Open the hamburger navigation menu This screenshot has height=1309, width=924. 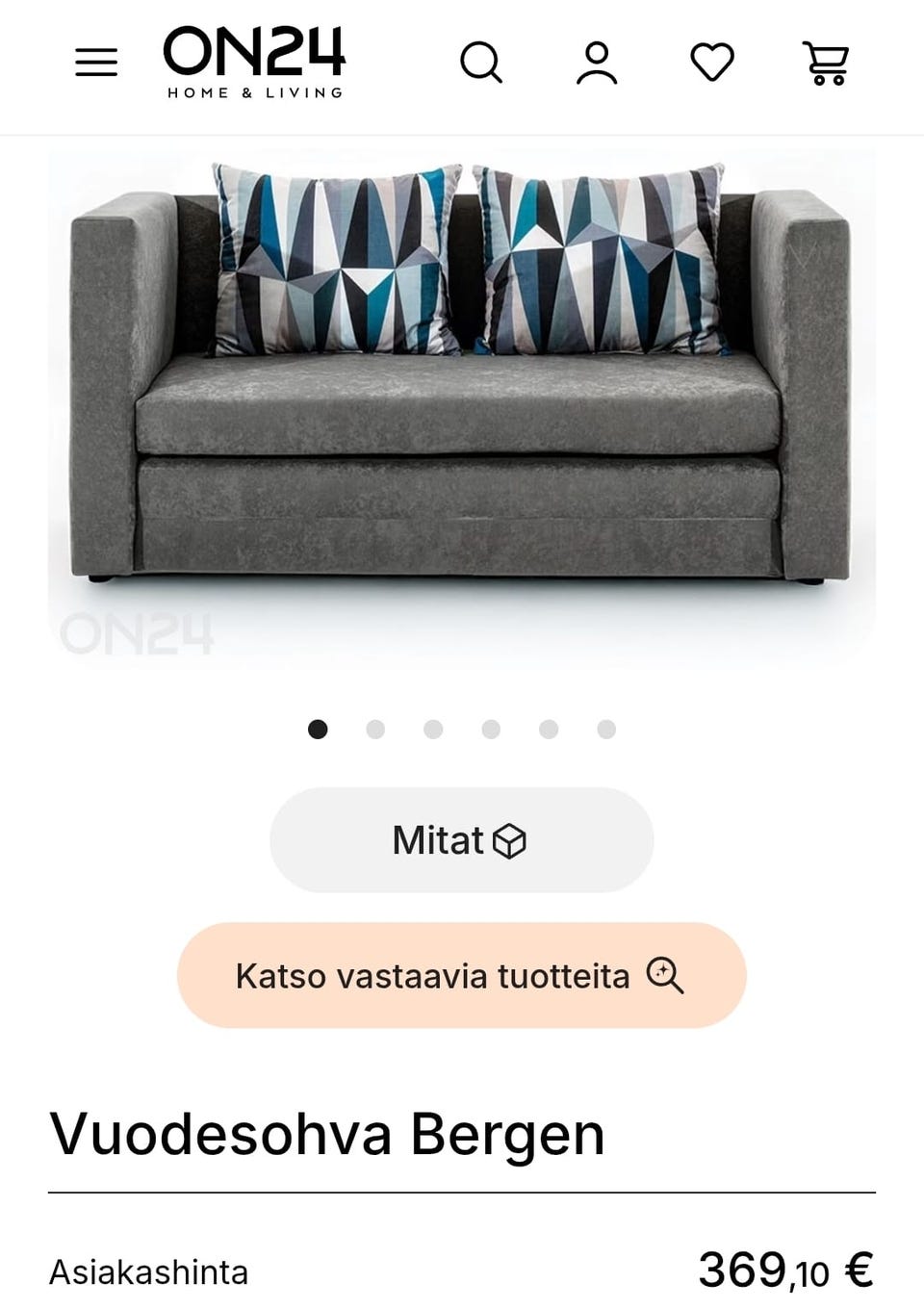point(95,62)
